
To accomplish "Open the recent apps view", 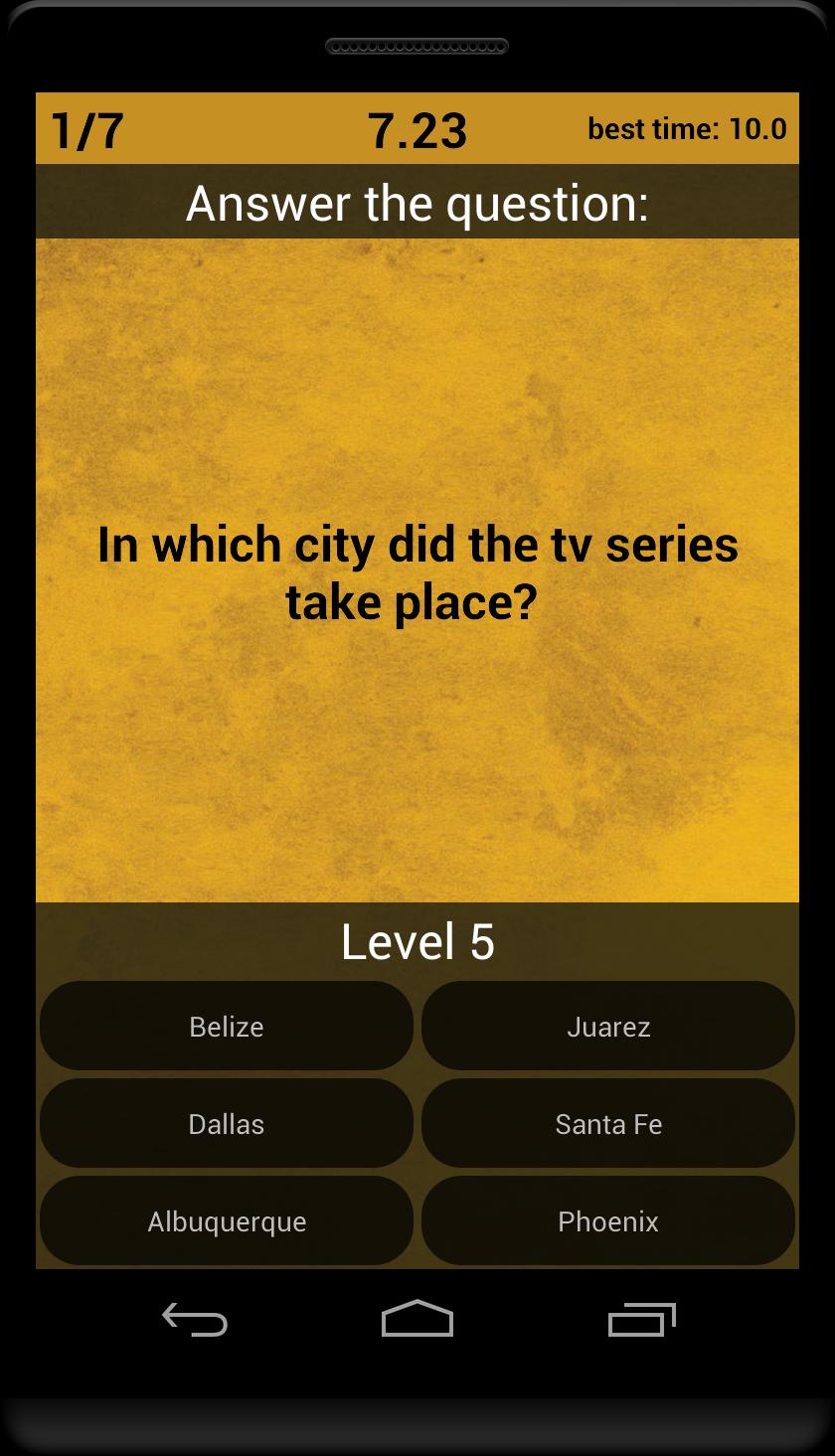I will pos(641,1320).
